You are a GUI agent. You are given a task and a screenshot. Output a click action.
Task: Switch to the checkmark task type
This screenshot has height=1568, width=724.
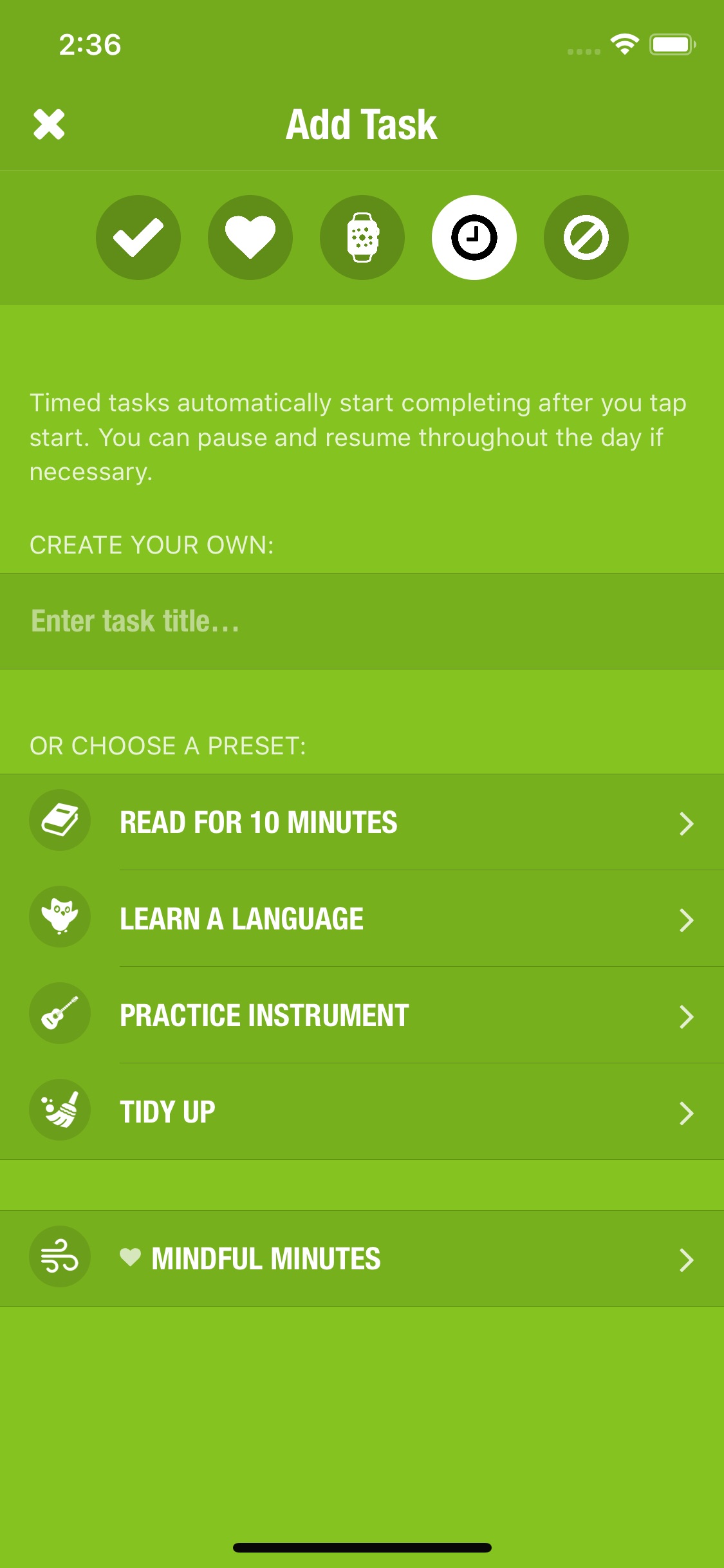138,238
